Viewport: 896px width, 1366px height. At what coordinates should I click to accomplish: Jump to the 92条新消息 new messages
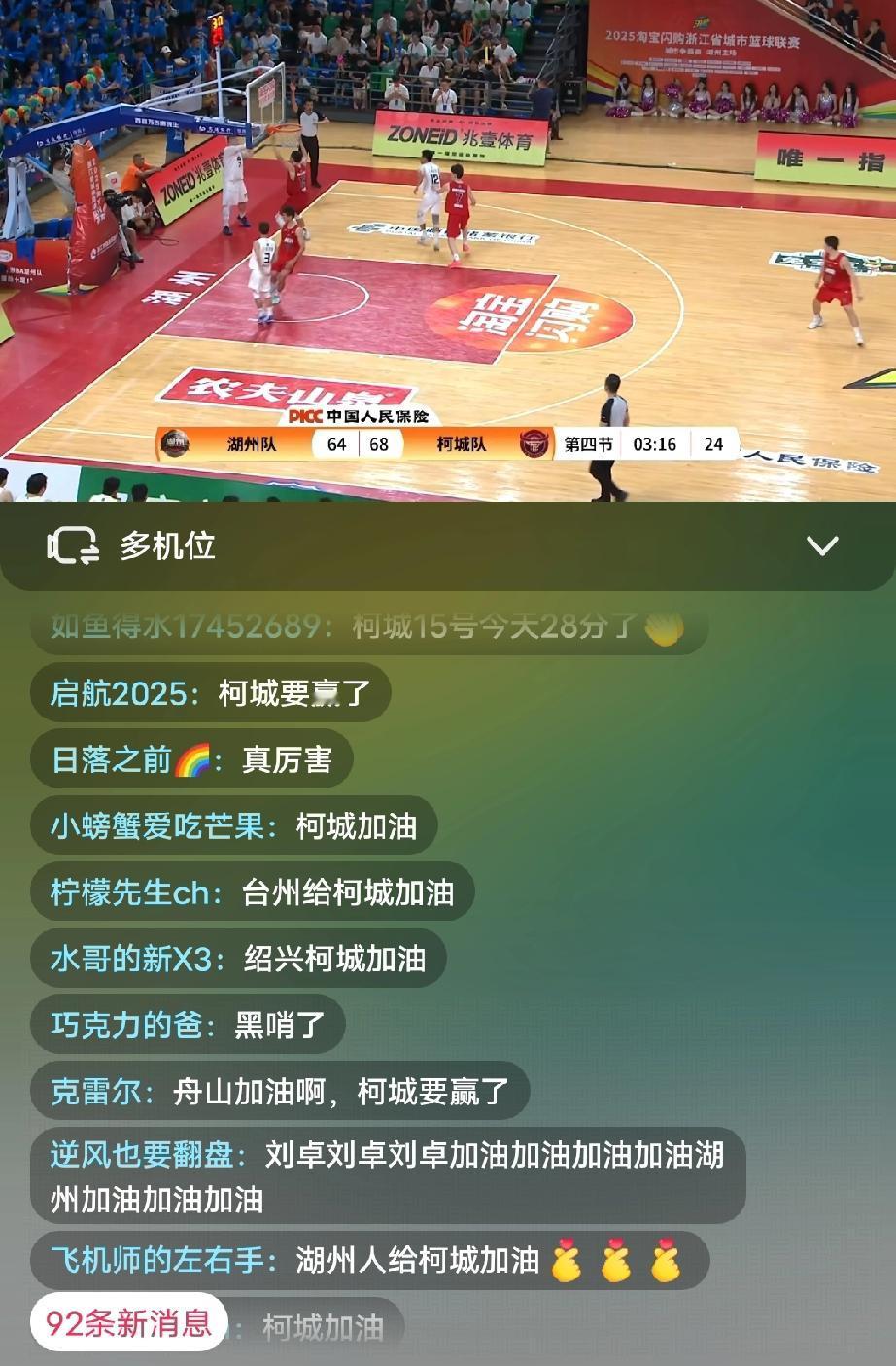pyautogui.click(x=128, y=1323)
